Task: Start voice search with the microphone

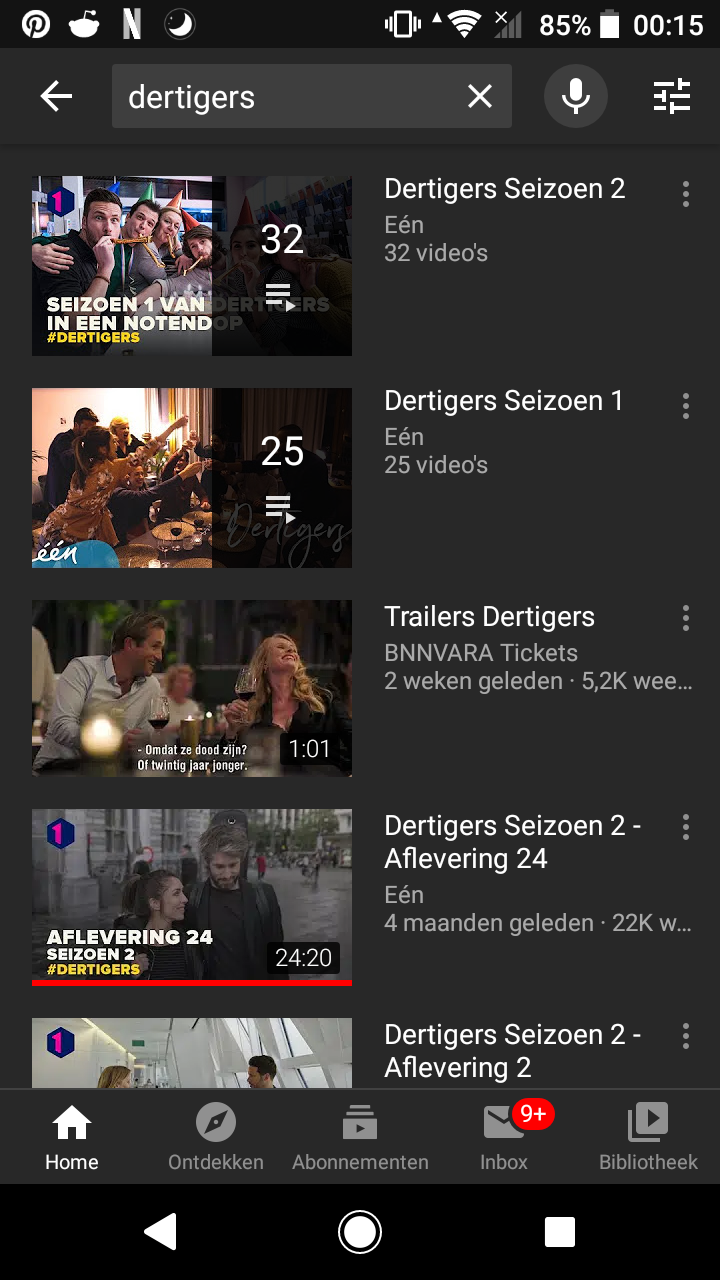Action: pyautogui.click(x=575, y=96)
